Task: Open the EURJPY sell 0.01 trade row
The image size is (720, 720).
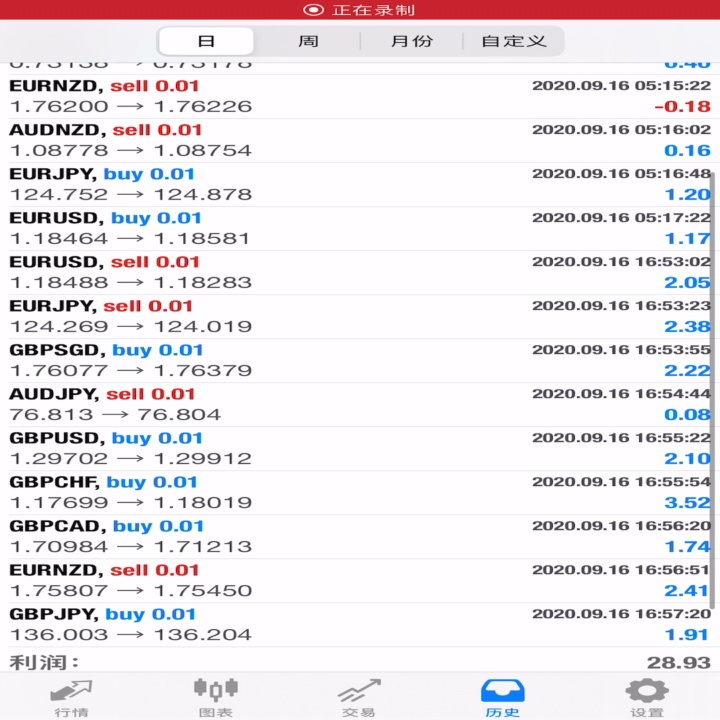Action: tap(360, 317)
